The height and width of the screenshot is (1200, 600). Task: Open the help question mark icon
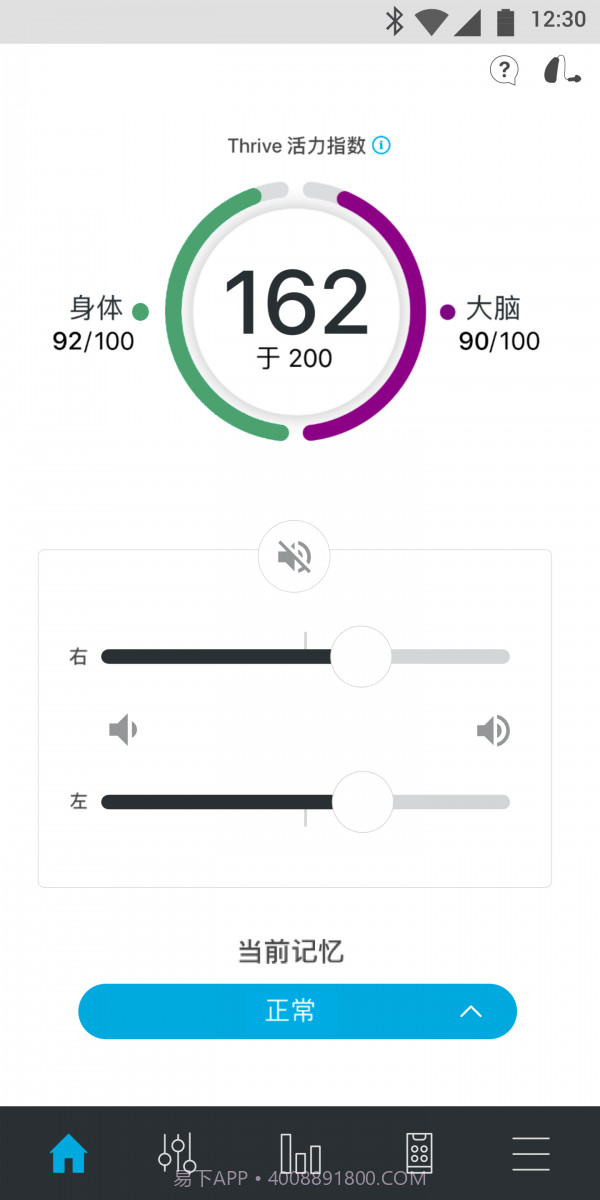pos(504,70)
